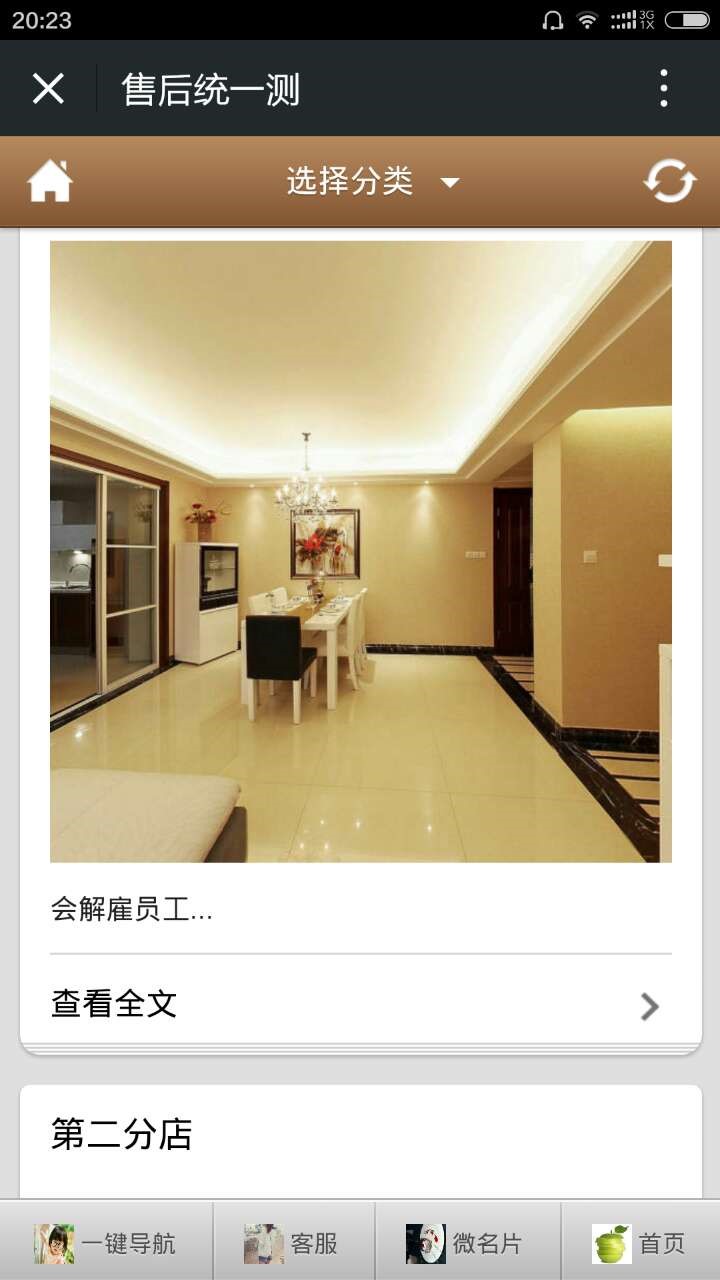Tap the truncated text 会解雇员工...
Viewport: 720px width, 1280px height.
(133, 908)
